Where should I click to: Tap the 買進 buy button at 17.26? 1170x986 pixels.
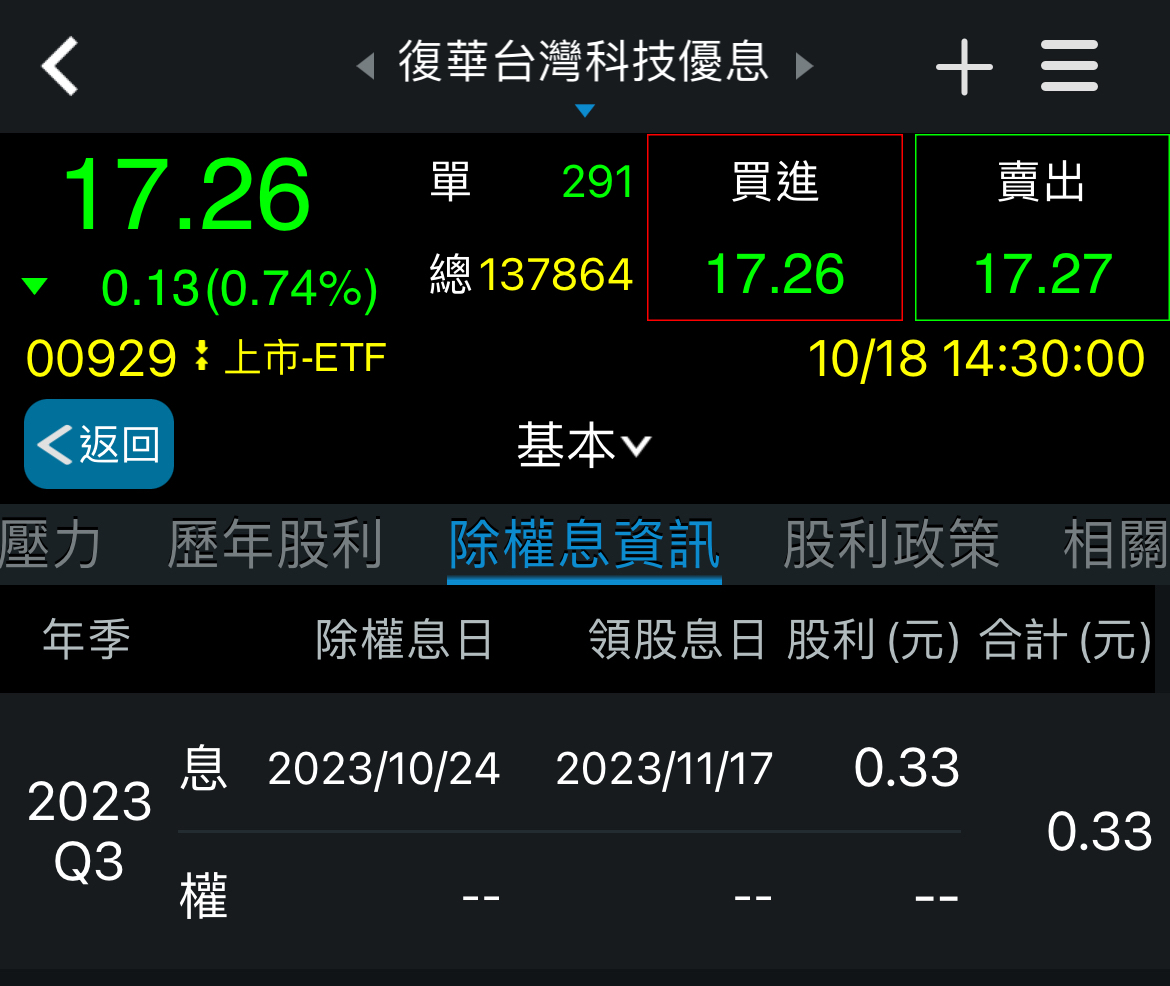[775, 228]
